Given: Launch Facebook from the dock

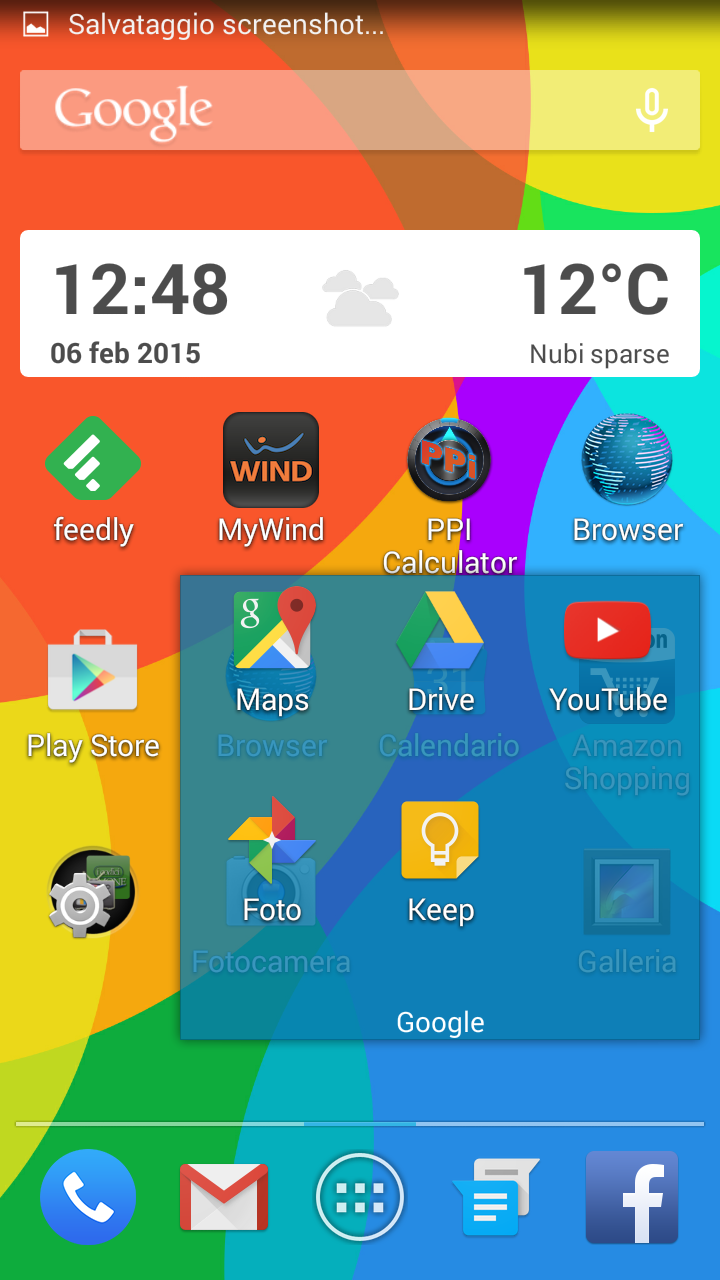Looking at the screenshot, I should coord(631,1197).
